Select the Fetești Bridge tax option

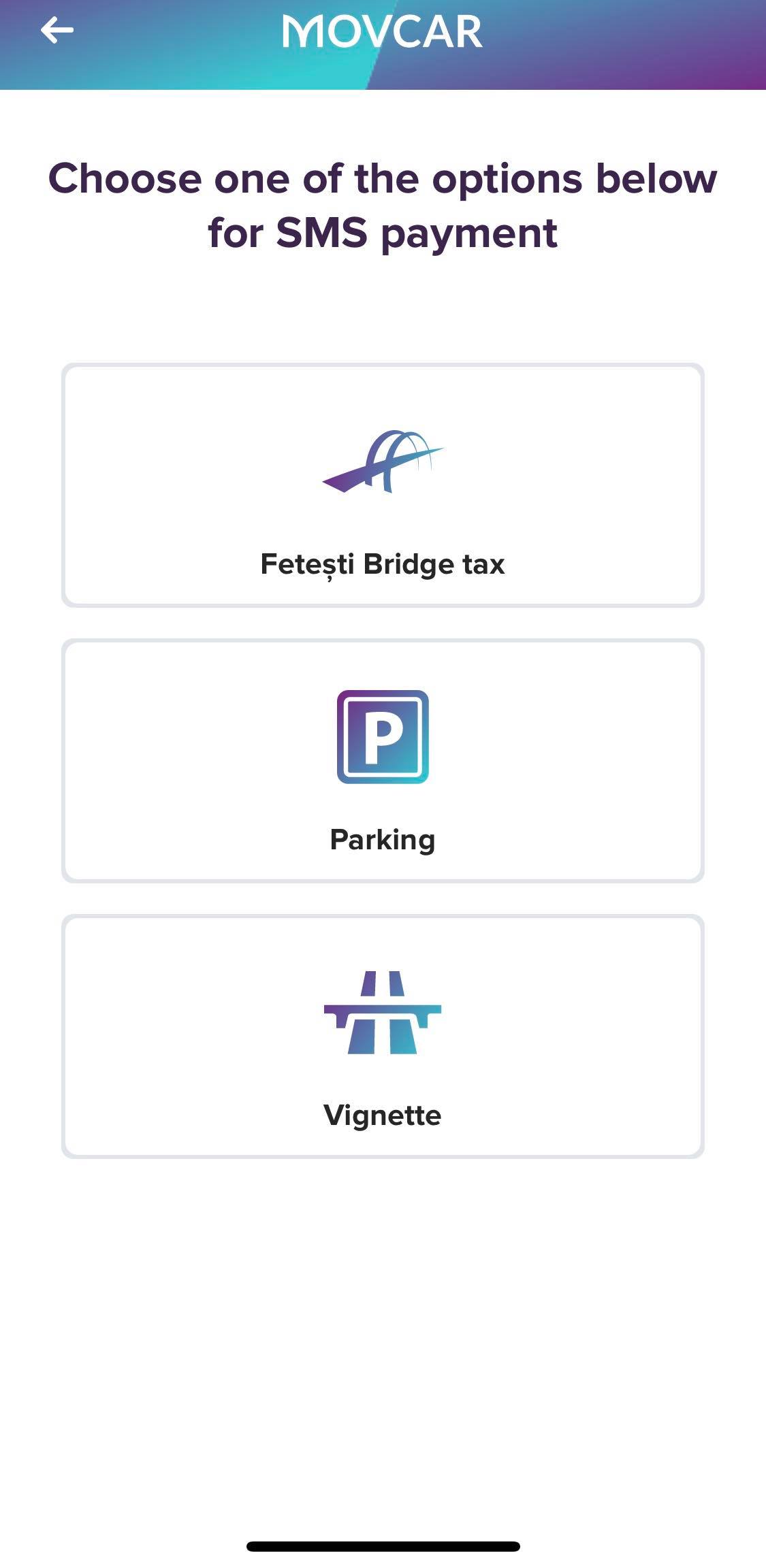pos(383,485)
